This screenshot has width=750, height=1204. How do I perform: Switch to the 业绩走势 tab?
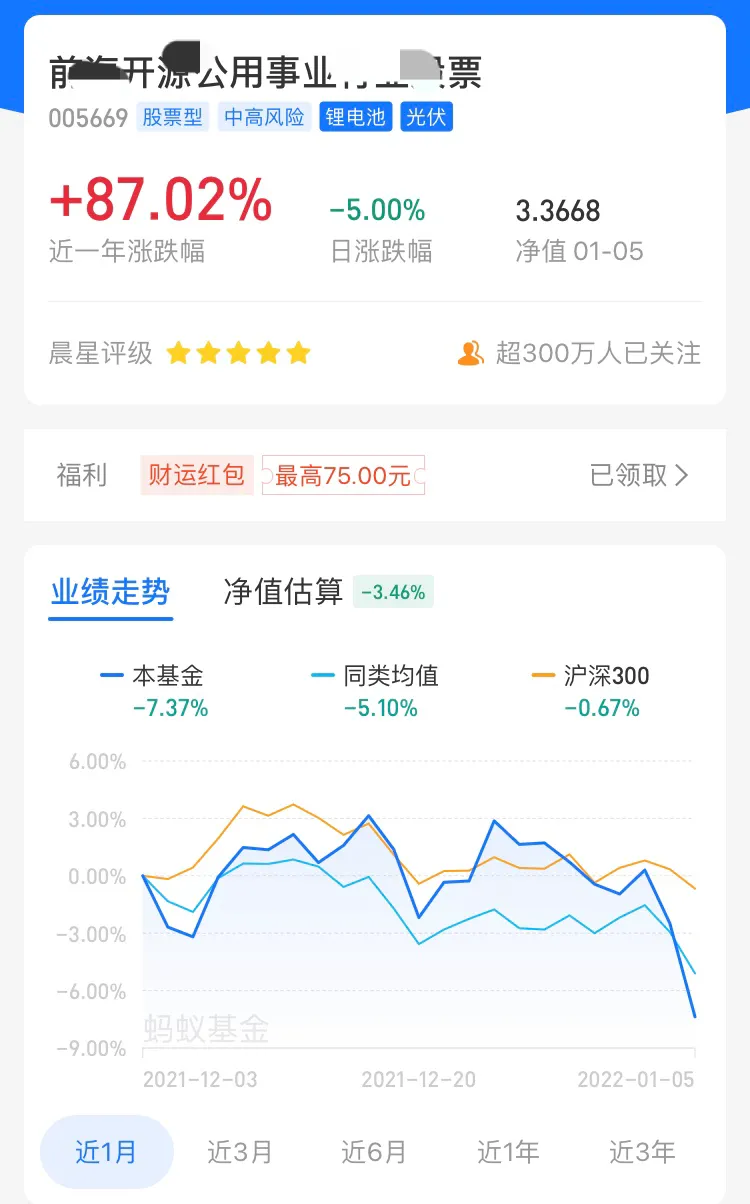point(110,592)
